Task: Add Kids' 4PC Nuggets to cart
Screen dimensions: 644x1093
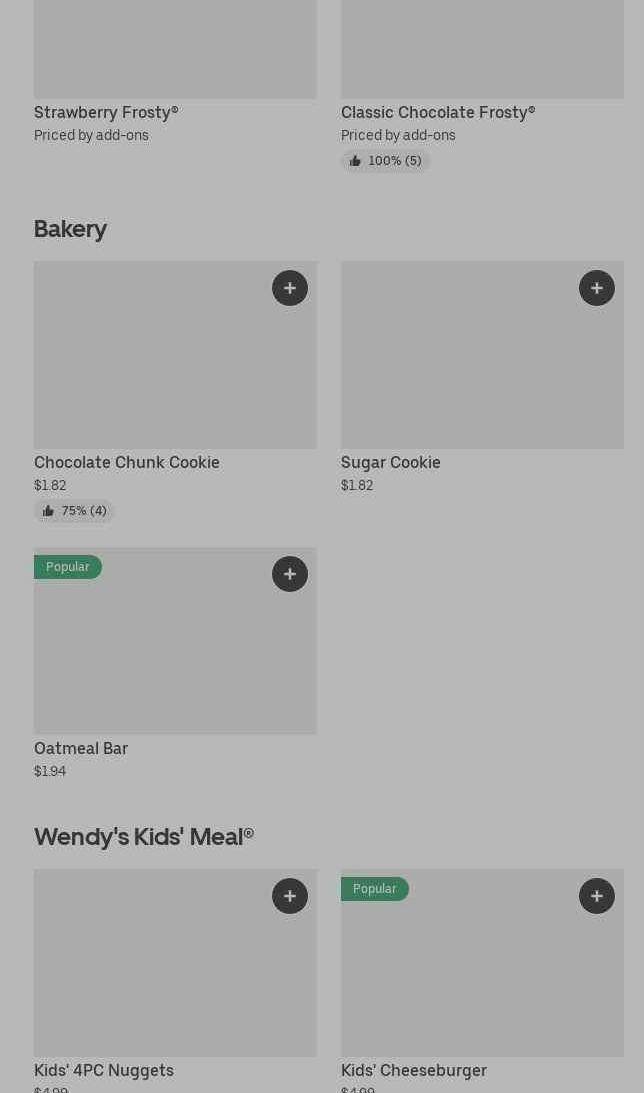Action: (x=290, y=896)
